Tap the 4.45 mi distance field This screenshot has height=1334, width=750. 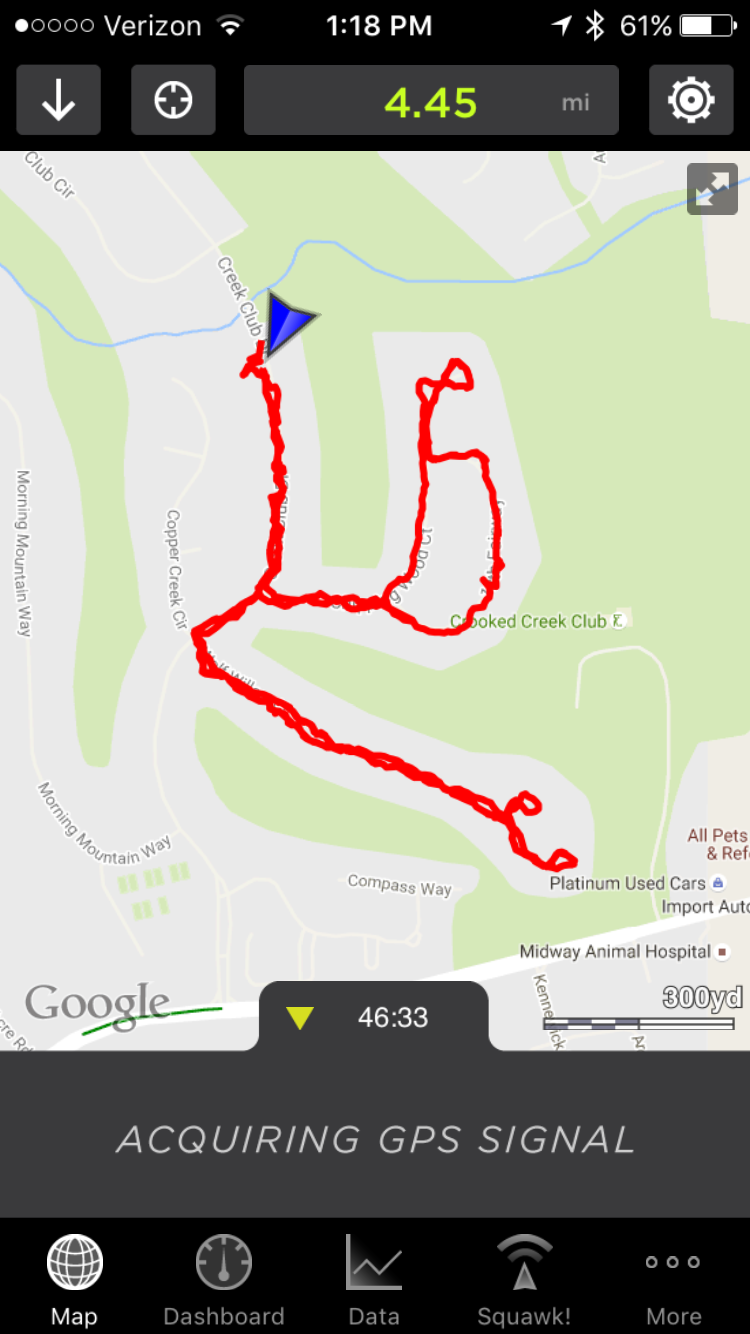(x=431, y=101)
